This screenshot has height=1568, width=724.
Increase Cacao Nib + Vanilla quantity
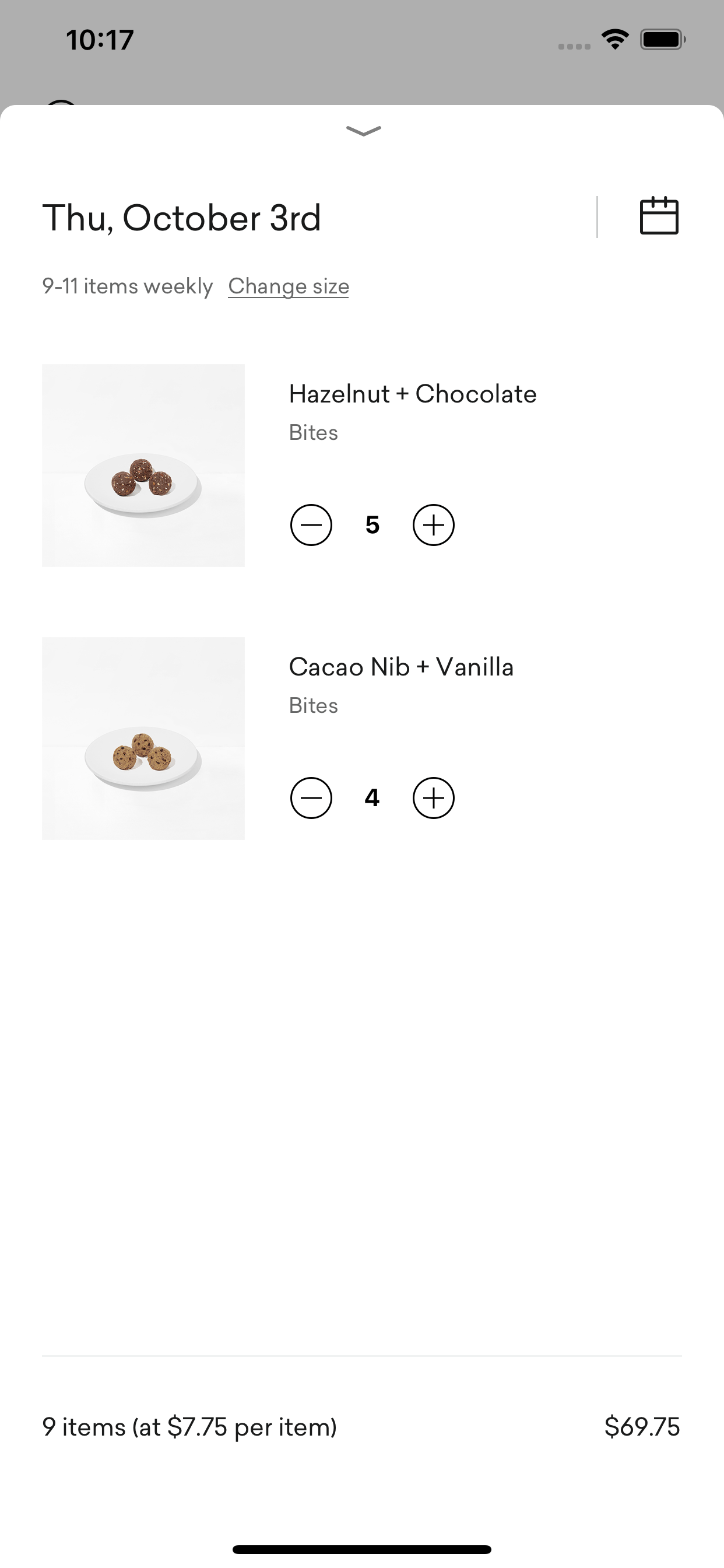coord(433,798)
